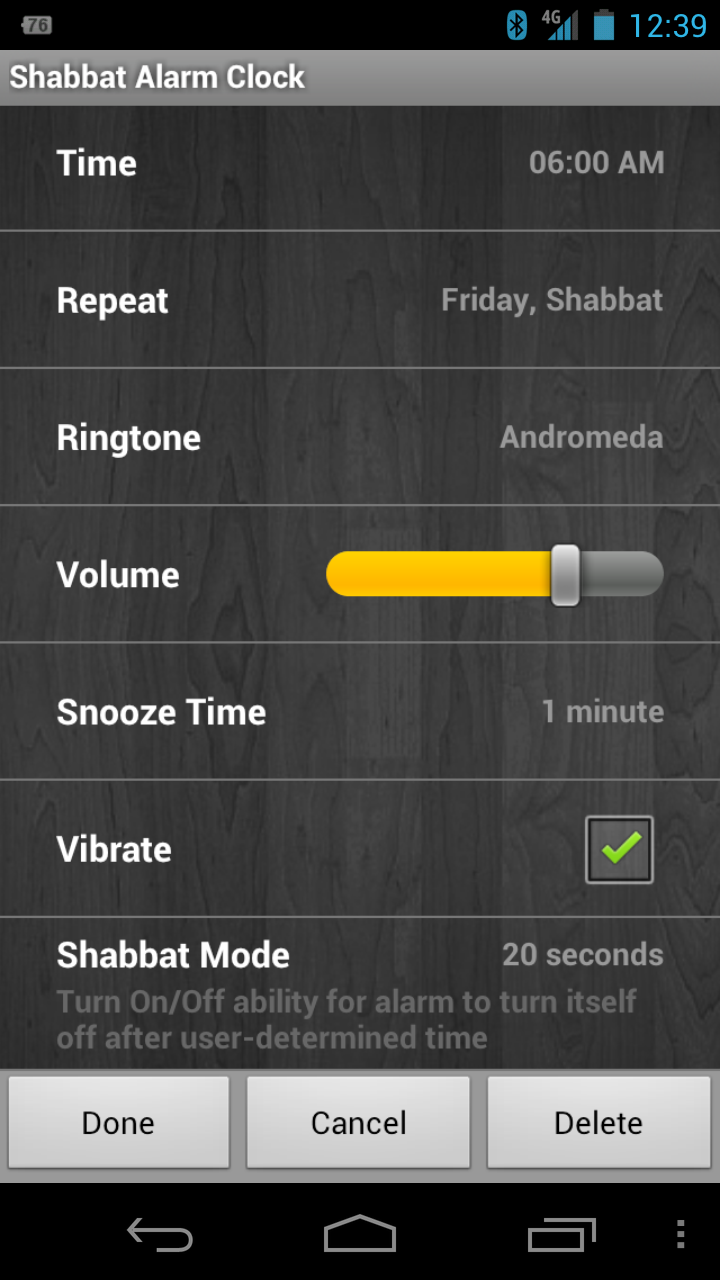Adjust the Volume slider thumb
Screen dimensions: 720x1280
click(565, 574)
